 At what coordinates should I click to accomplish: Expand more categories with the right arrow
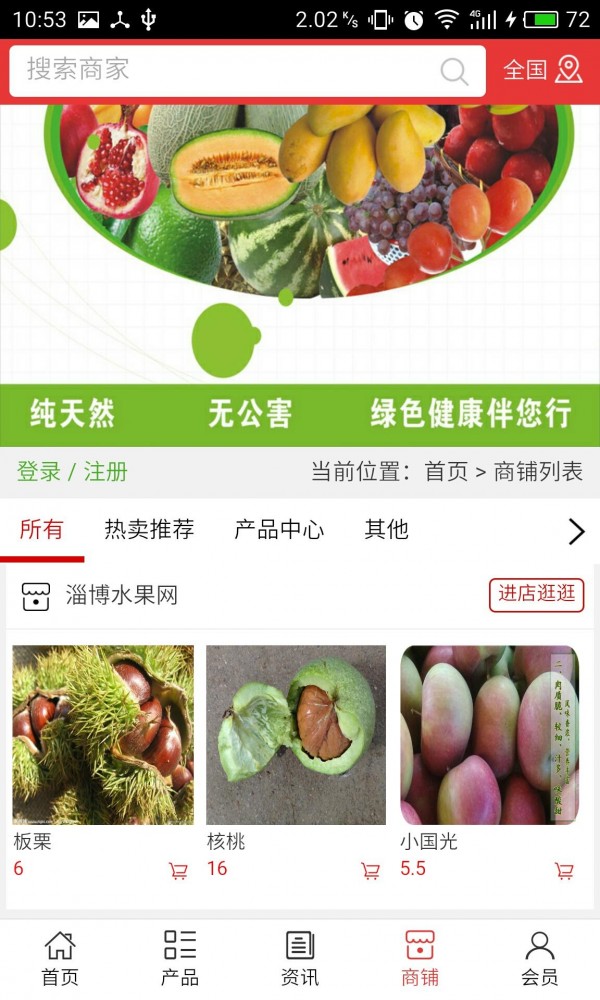(x=576, y=531)
